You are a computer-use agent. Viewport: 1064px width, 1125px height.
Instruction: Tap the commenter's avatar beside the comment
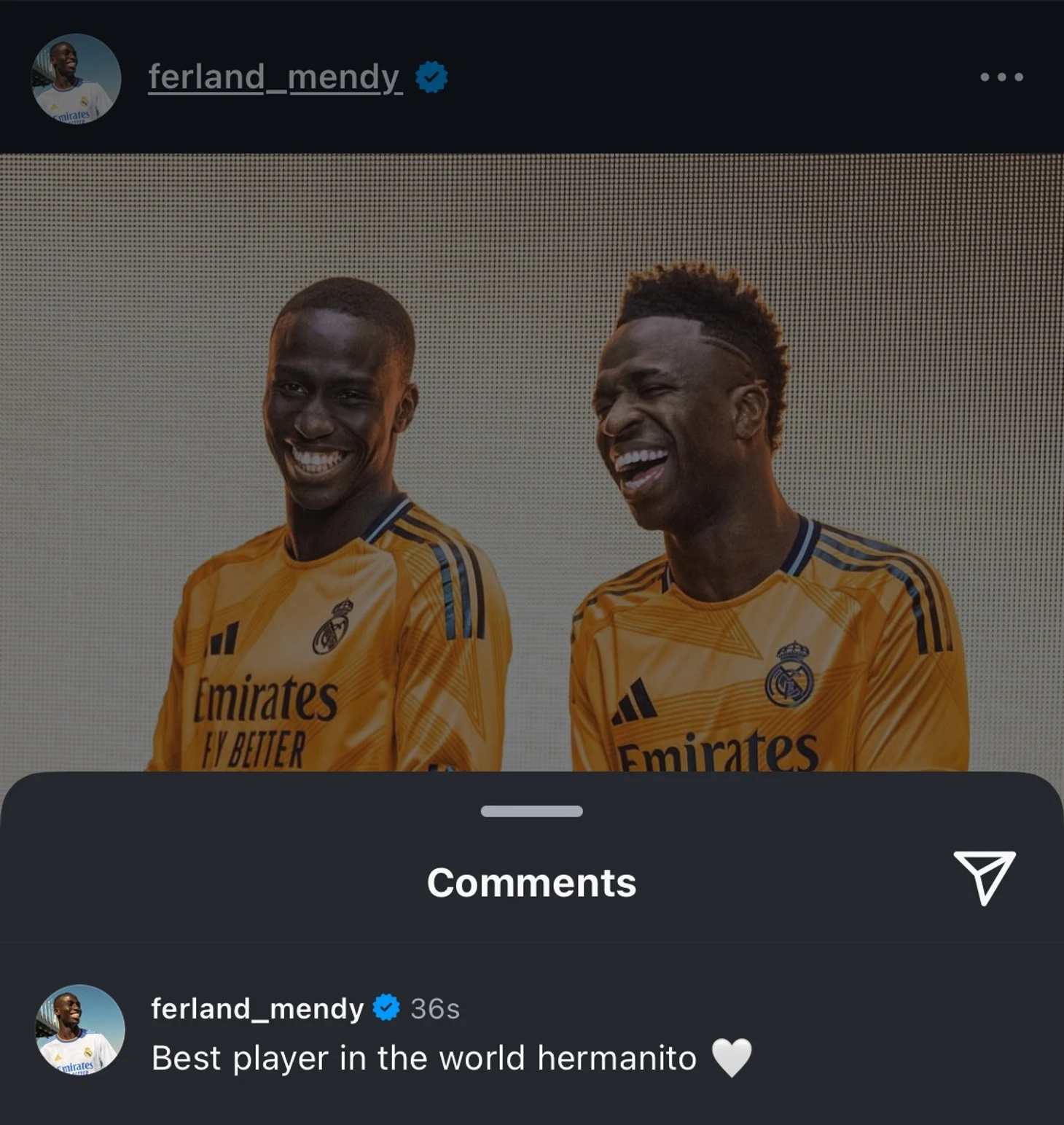(80, 1029)
